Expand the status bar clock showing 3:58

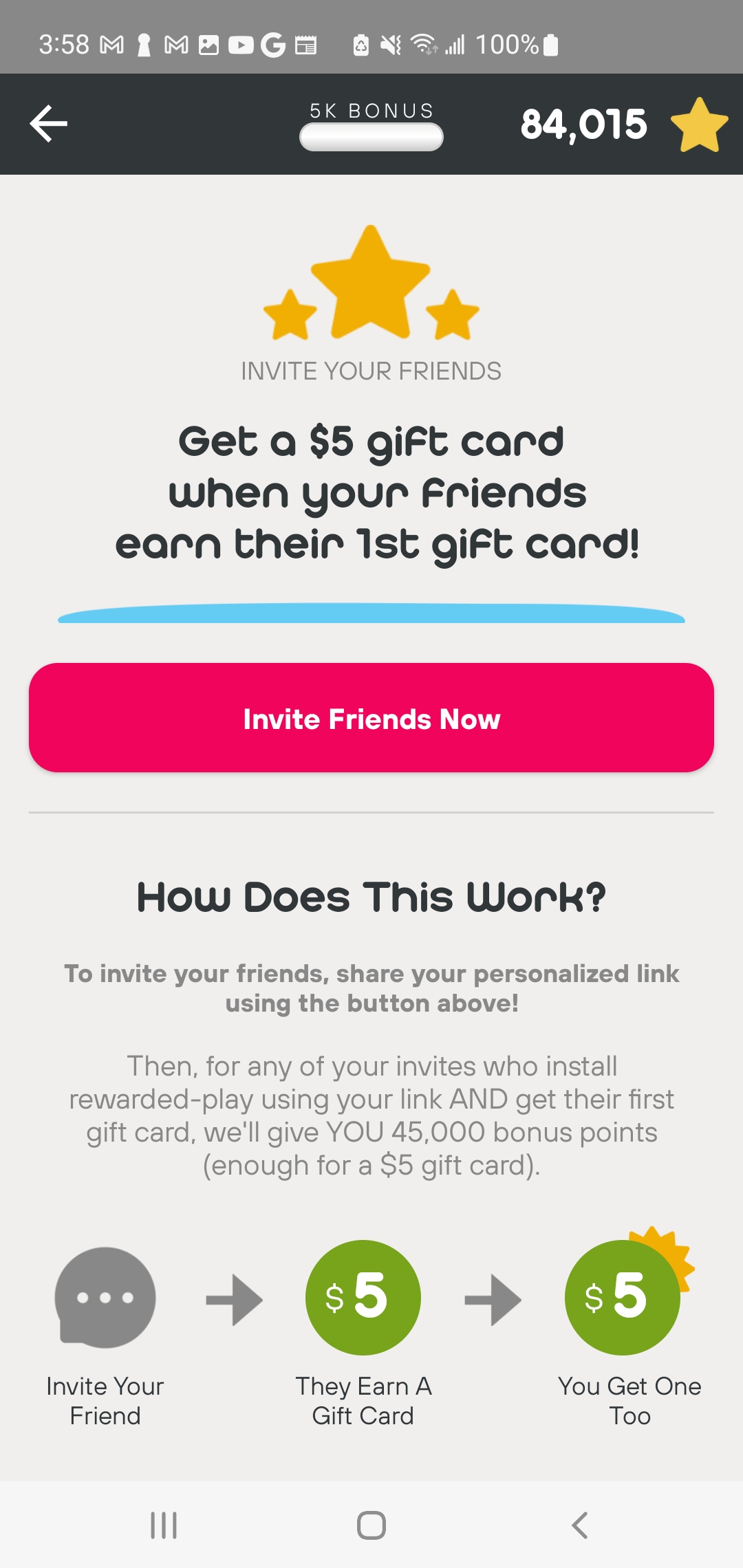tap(65, 43)
